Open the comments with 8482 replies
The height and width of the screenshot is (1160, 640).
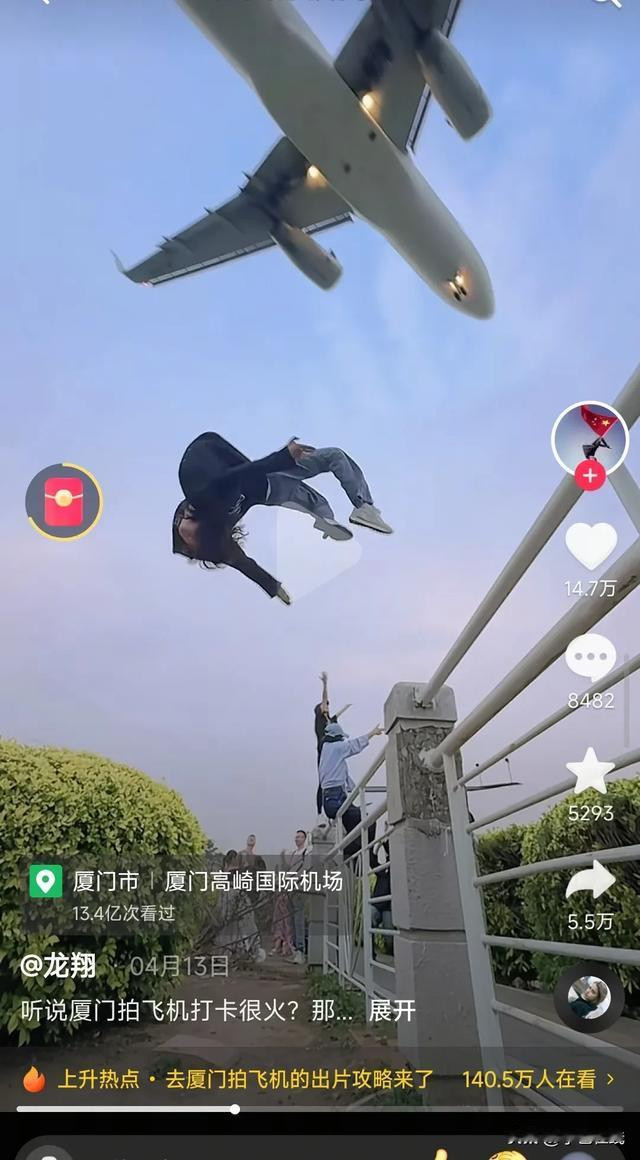(590, 657)
